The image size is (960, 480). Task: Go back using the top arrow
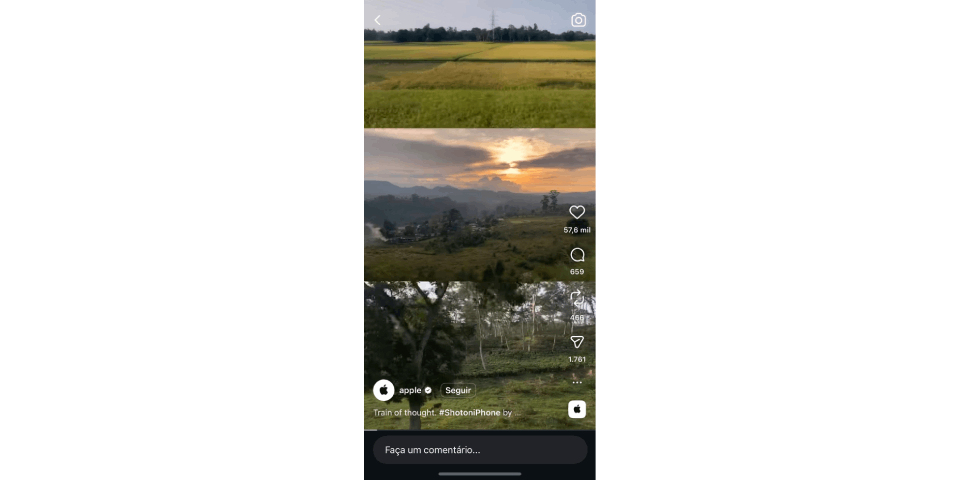(x=377, y=20)
